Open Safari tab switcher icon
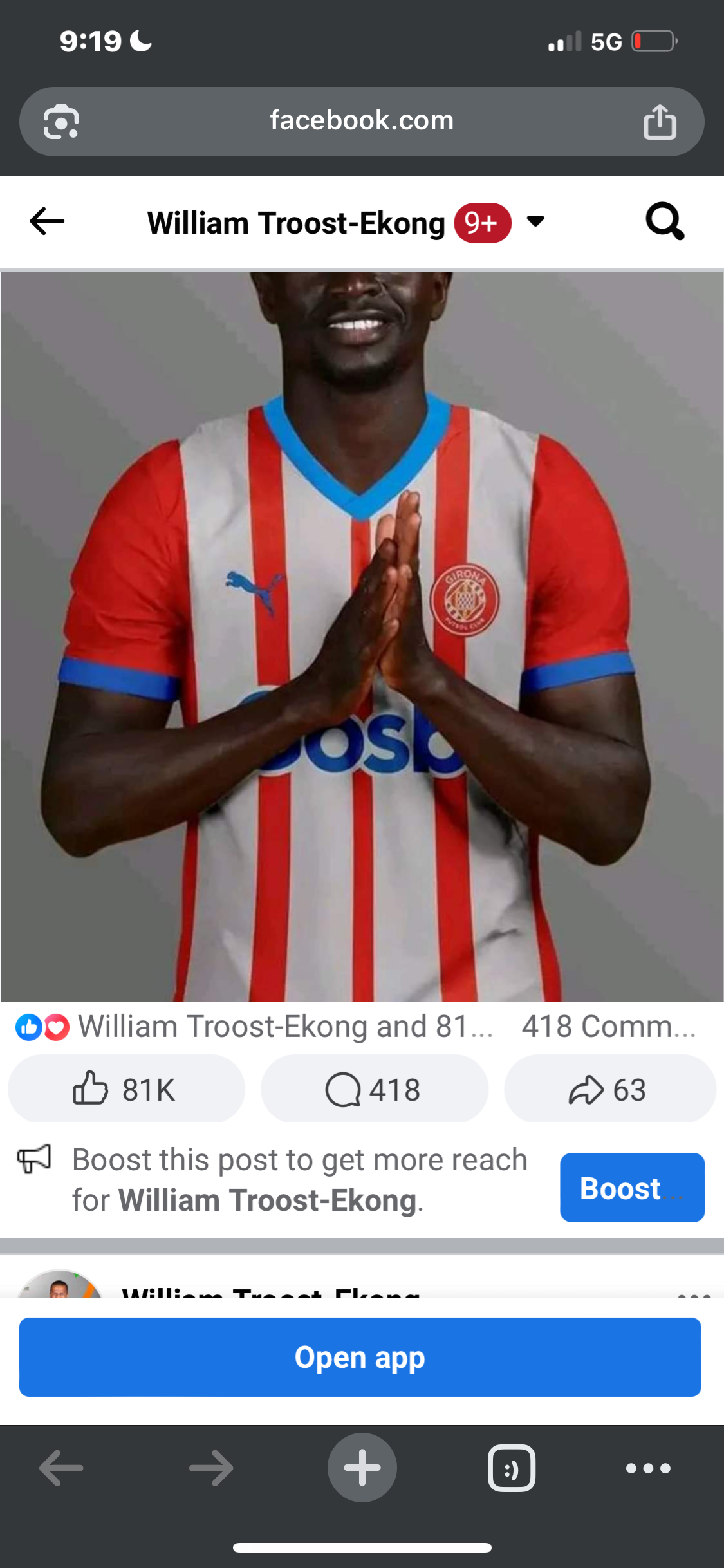The width and height of the screenshot is (724, 1568). [512, 1468]
